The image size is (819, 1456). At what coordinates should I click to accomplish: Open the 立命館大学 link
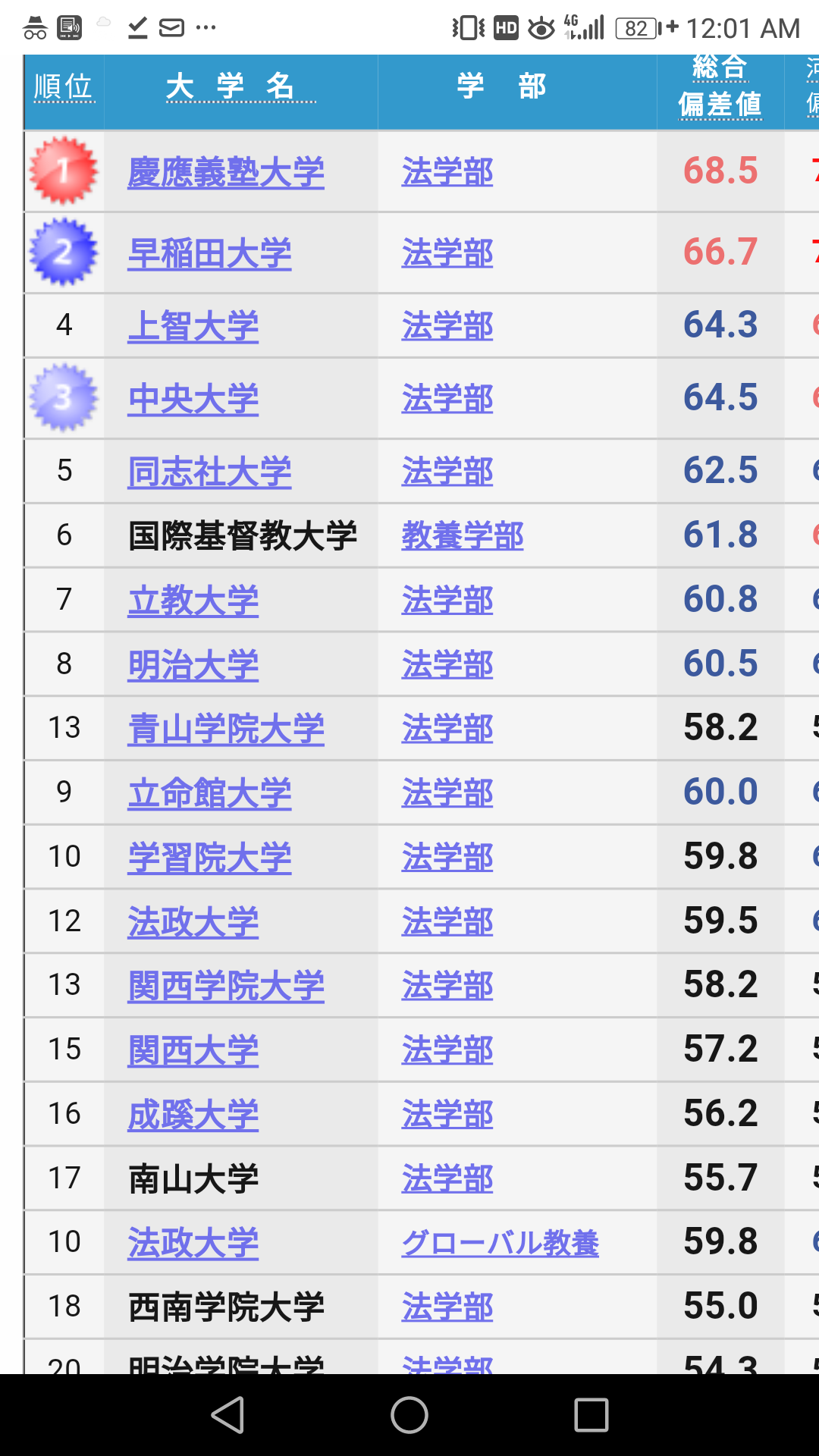(x=209, y=793)
